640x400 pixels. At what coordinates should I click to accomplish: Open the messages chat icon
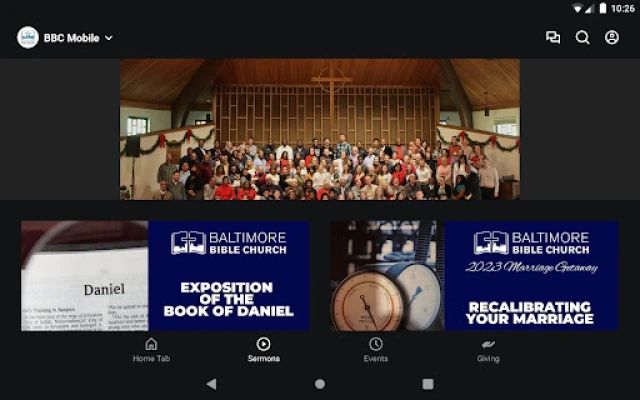point(553,38)
